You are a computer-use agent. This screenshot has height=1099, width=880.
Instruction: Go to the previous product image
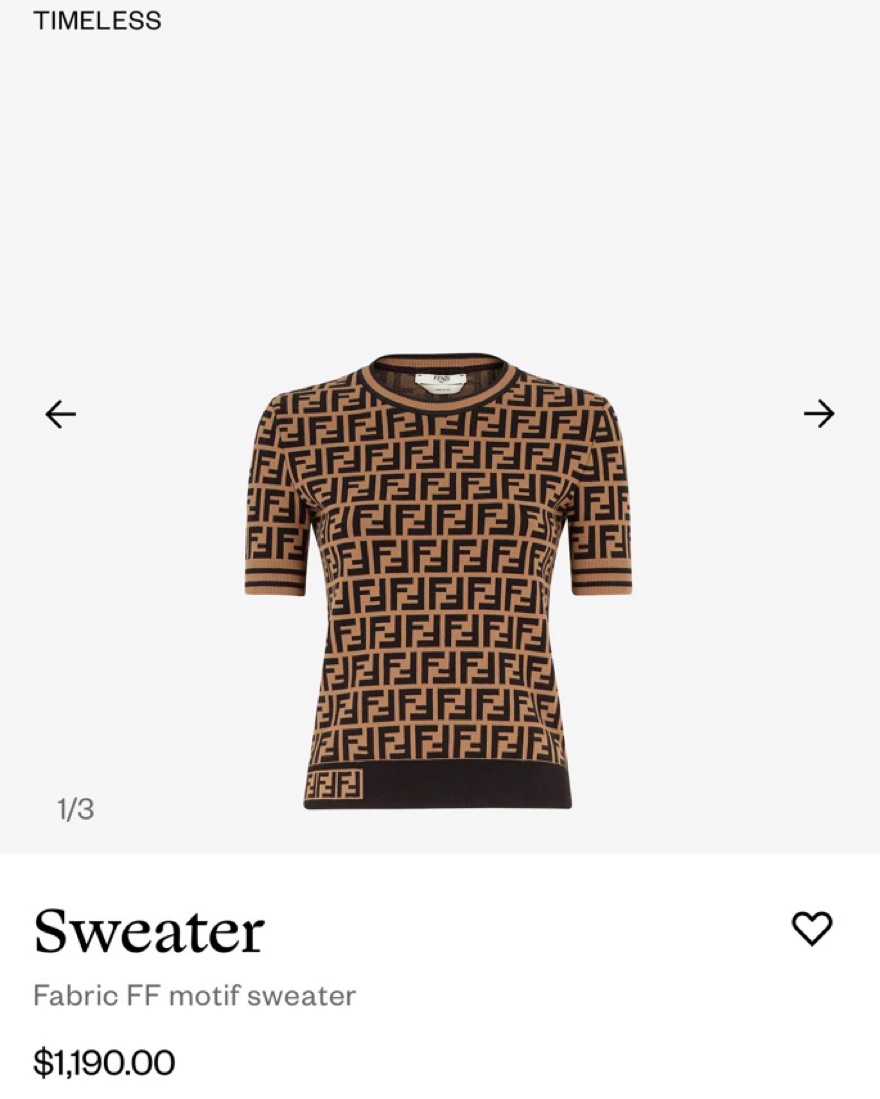coord(61,413)
